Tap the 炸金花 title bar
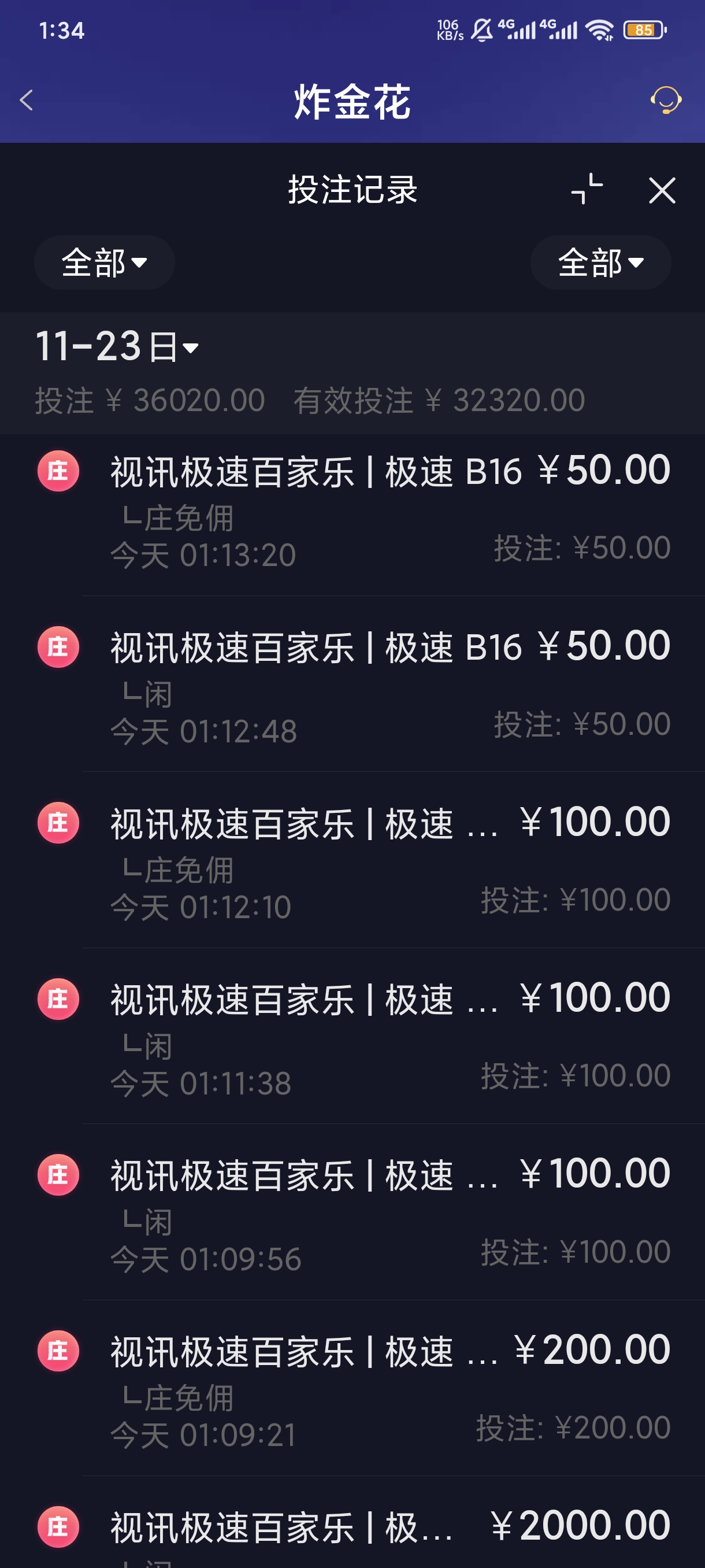Viewport: 705px width, 1568px height. point(352,103)
